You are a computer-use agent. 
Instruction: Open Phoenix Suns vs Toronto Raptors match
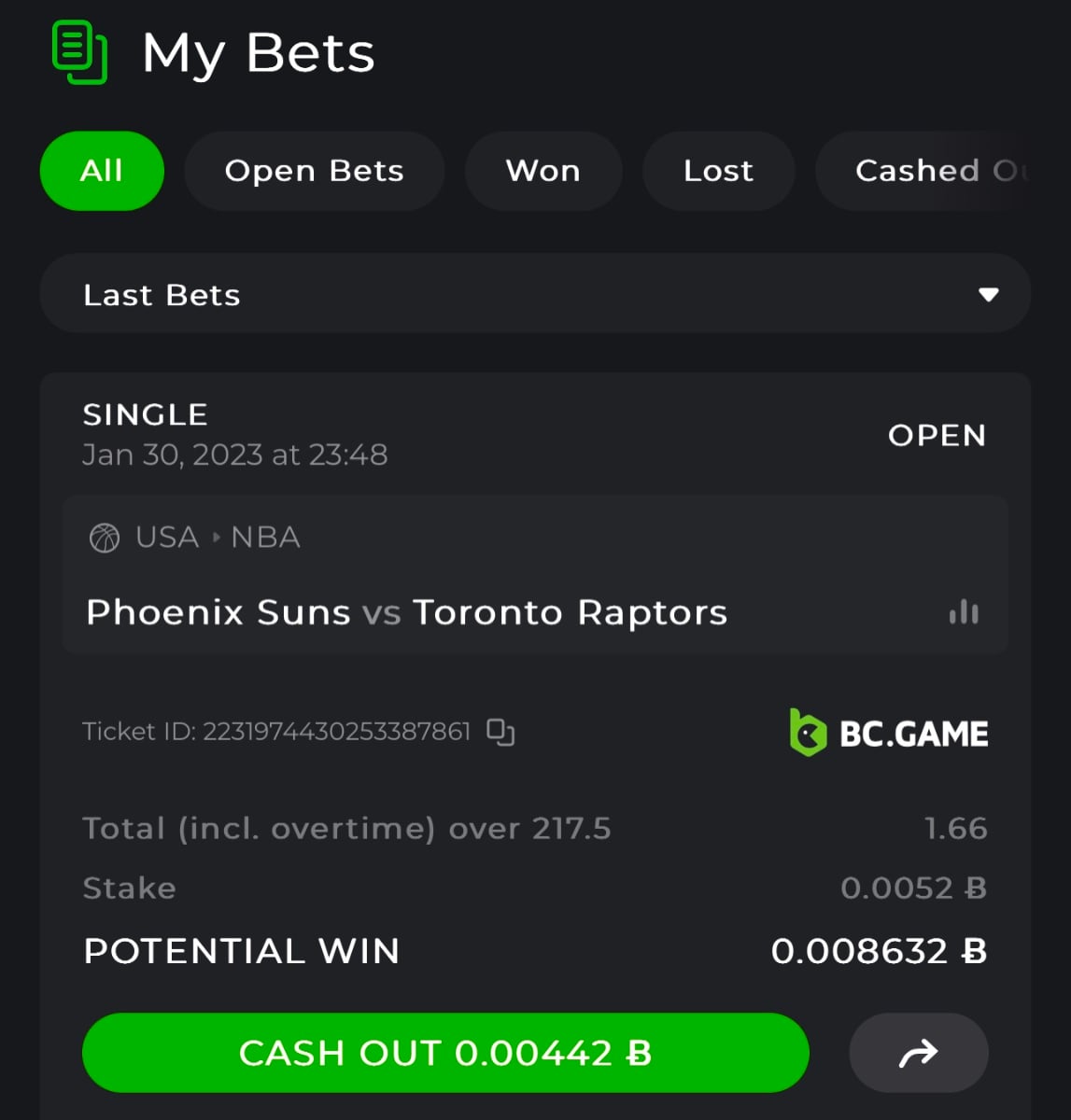tap(406, 612)
